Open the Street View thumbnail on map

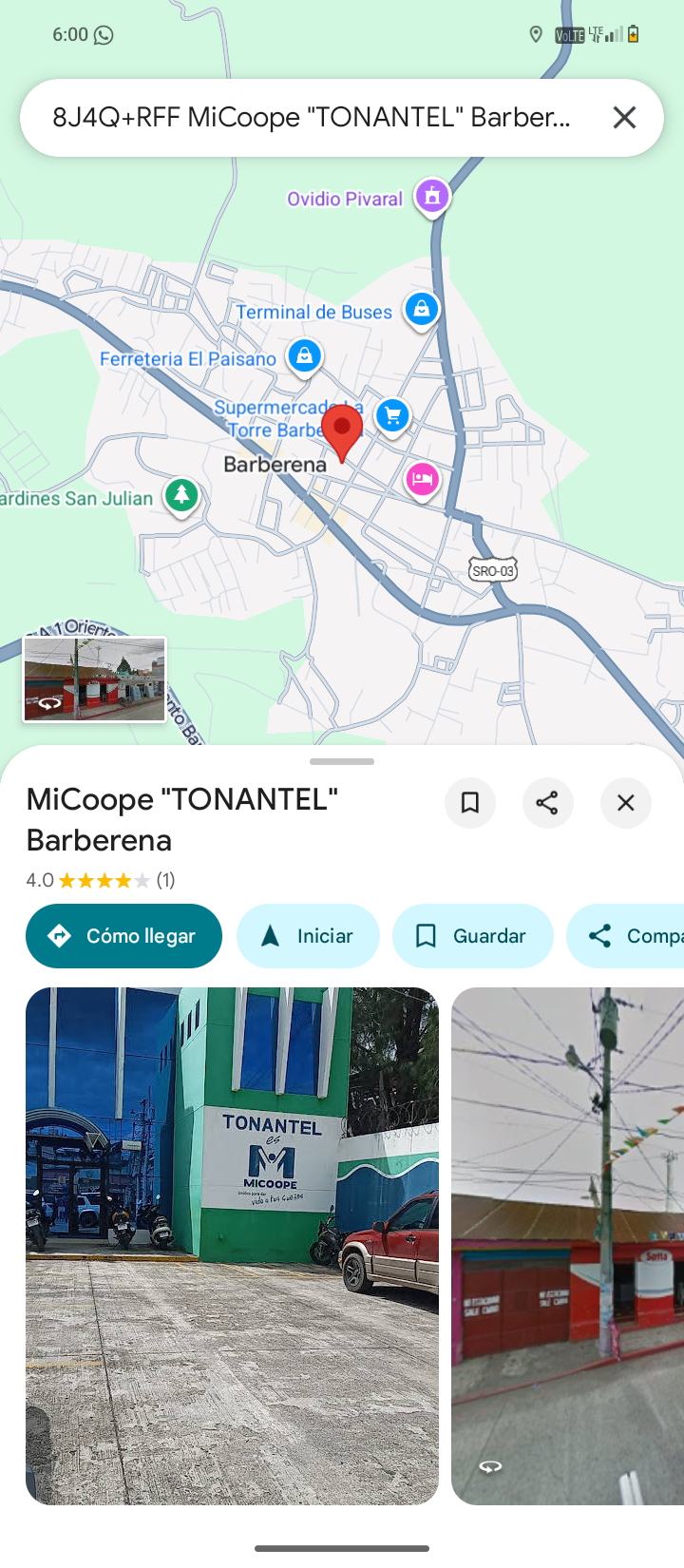(95, 679)
